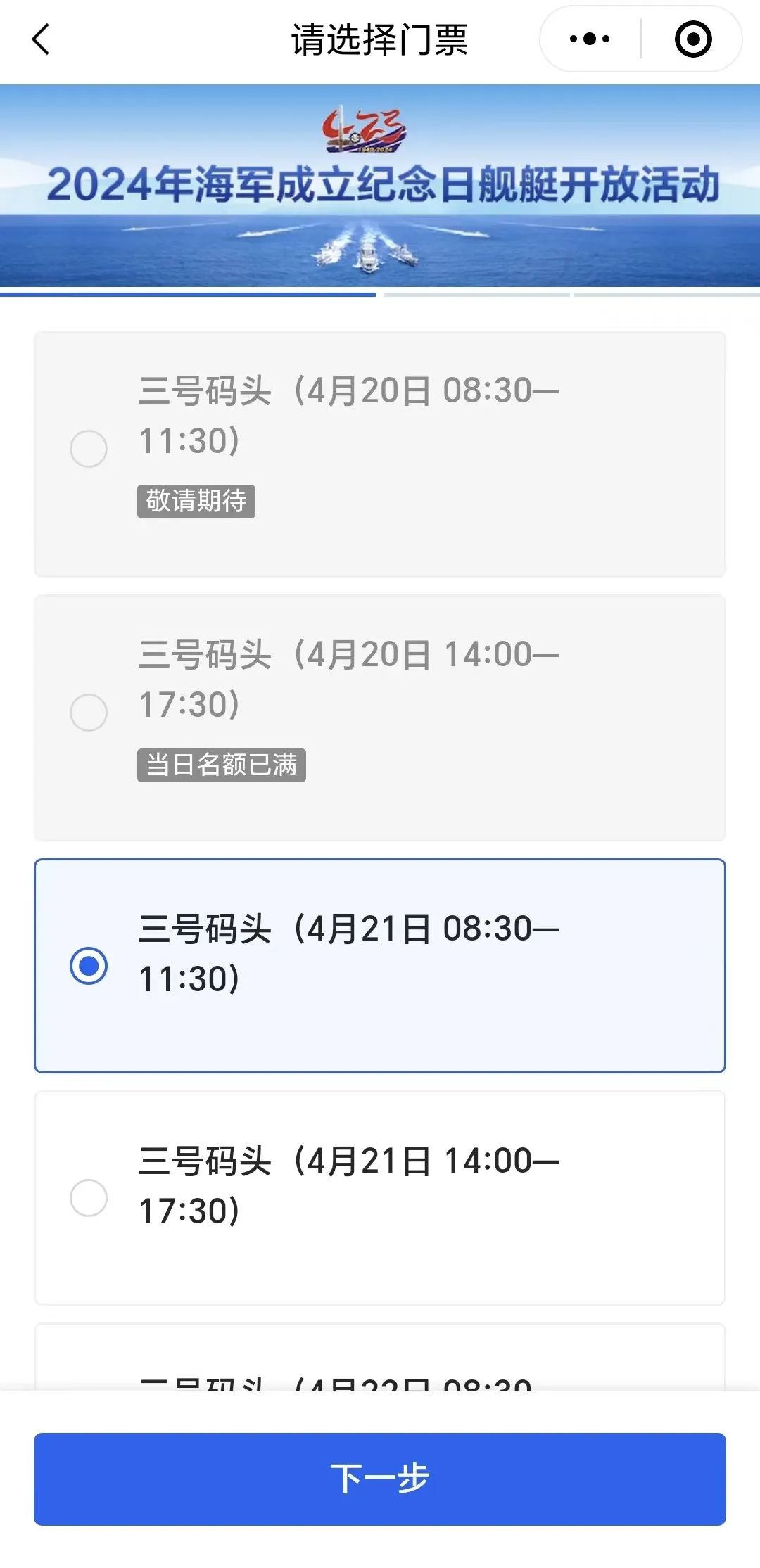Continue with the 下一步 button
The height and width of the screenshot is (1568, 760).
pos(380,1479)
